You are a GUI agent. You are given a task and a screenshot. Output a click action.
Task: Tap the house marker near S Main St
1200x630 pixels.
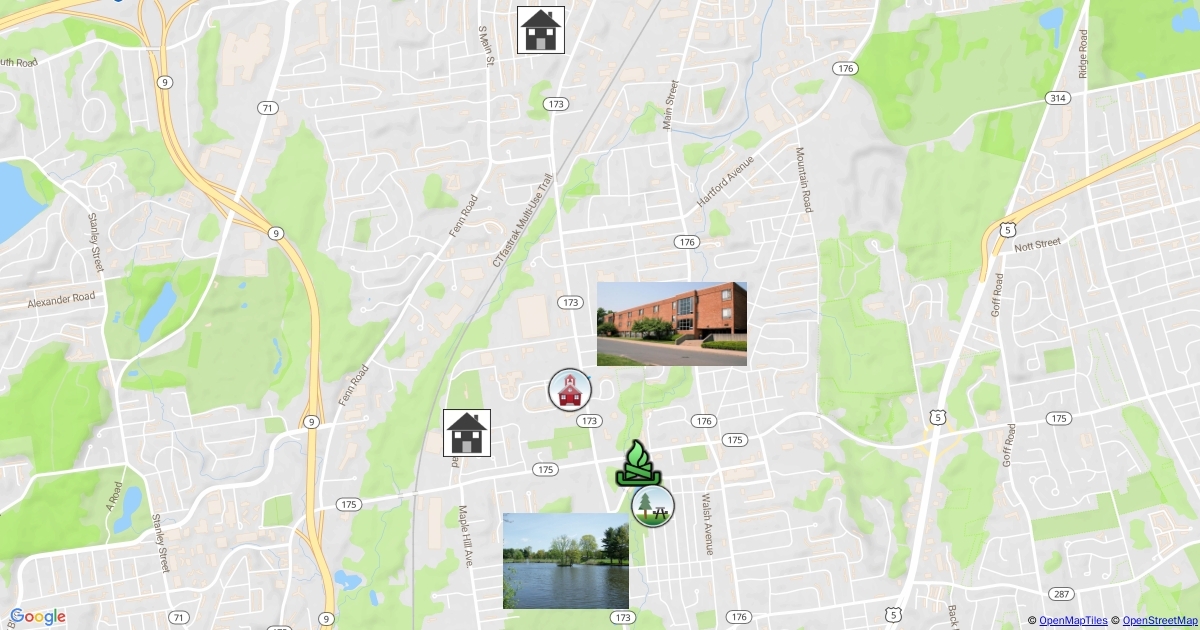pos(541,30)
